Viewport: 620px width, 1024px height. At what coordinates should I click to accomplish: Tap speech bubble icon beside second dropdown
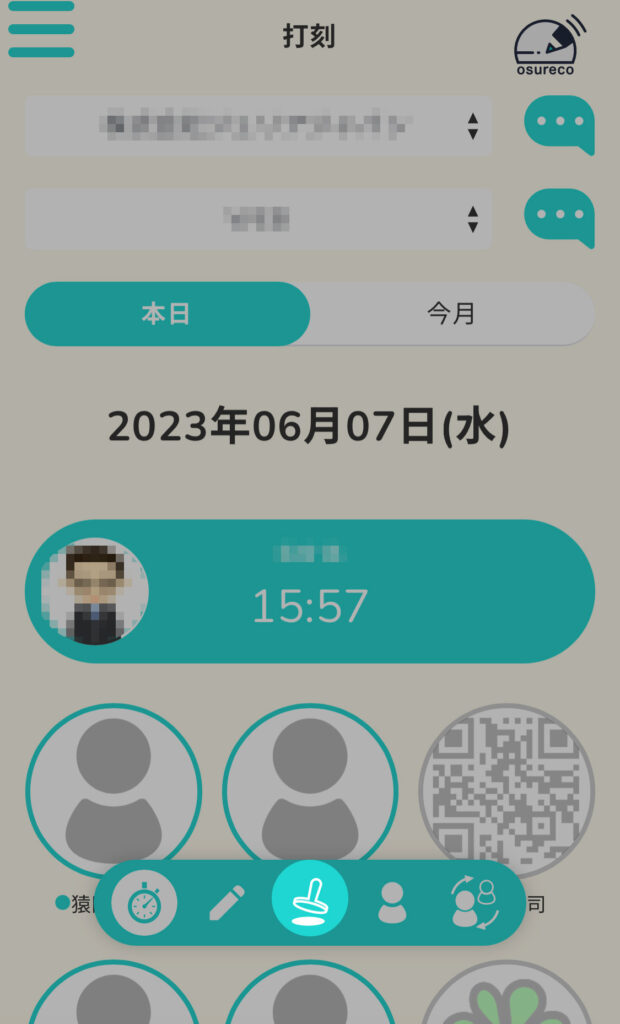pyautogui.click(x=559, y=217)
